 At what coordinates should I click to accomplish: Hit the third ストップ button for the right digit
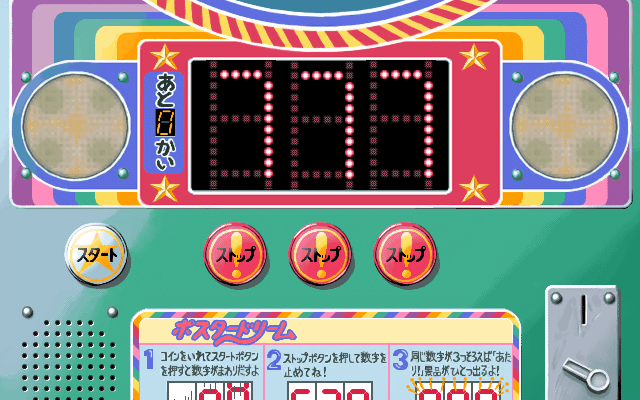406,251
